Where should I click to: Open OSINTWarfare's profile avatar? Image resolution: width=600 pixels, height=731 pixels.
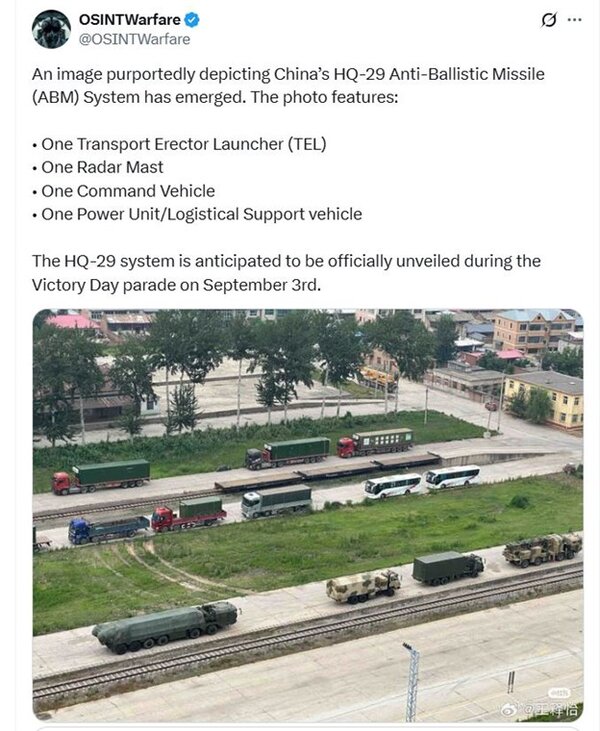tap(50, 28)
